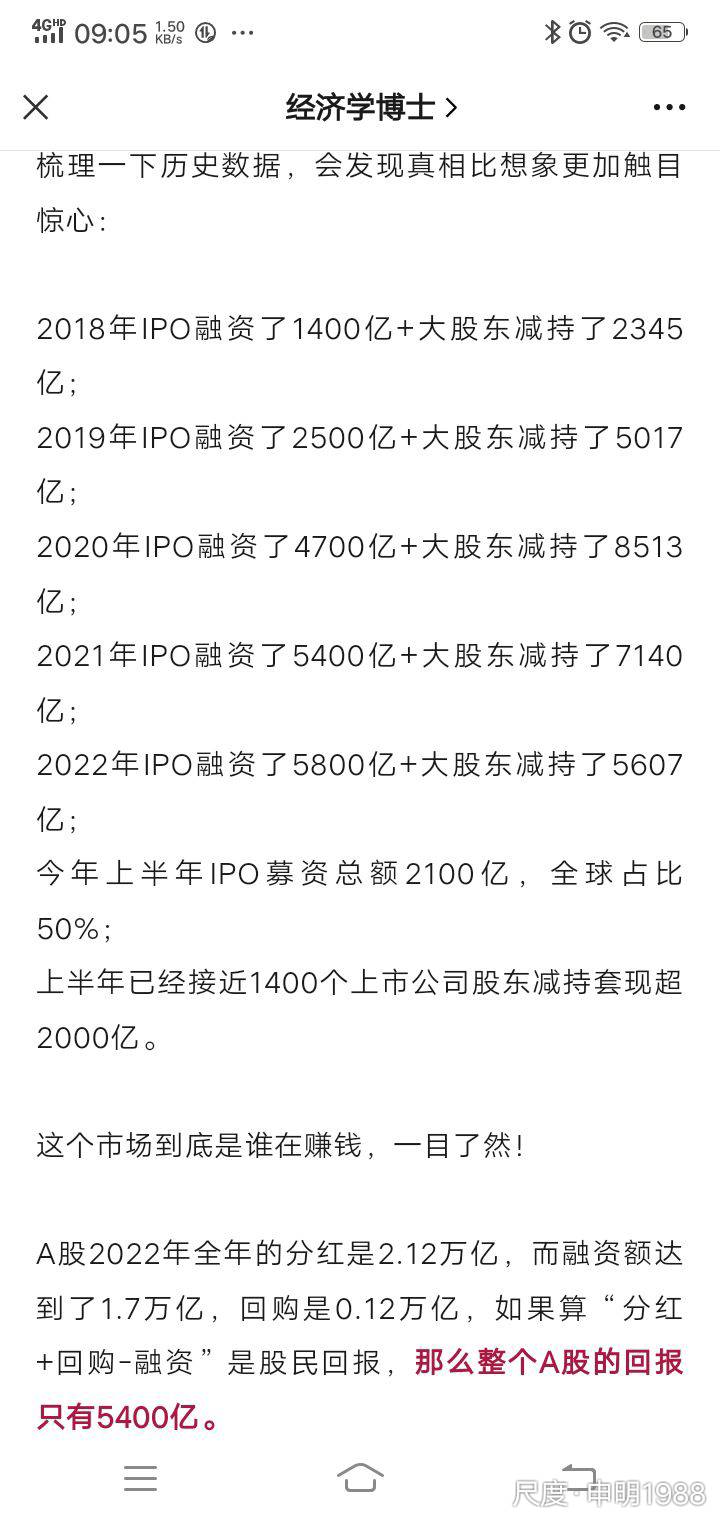The height and width of the screenshot is (1520, 720).
Task: Expand the 经济学博士 account profile chevron
Action: coord(452,107)
